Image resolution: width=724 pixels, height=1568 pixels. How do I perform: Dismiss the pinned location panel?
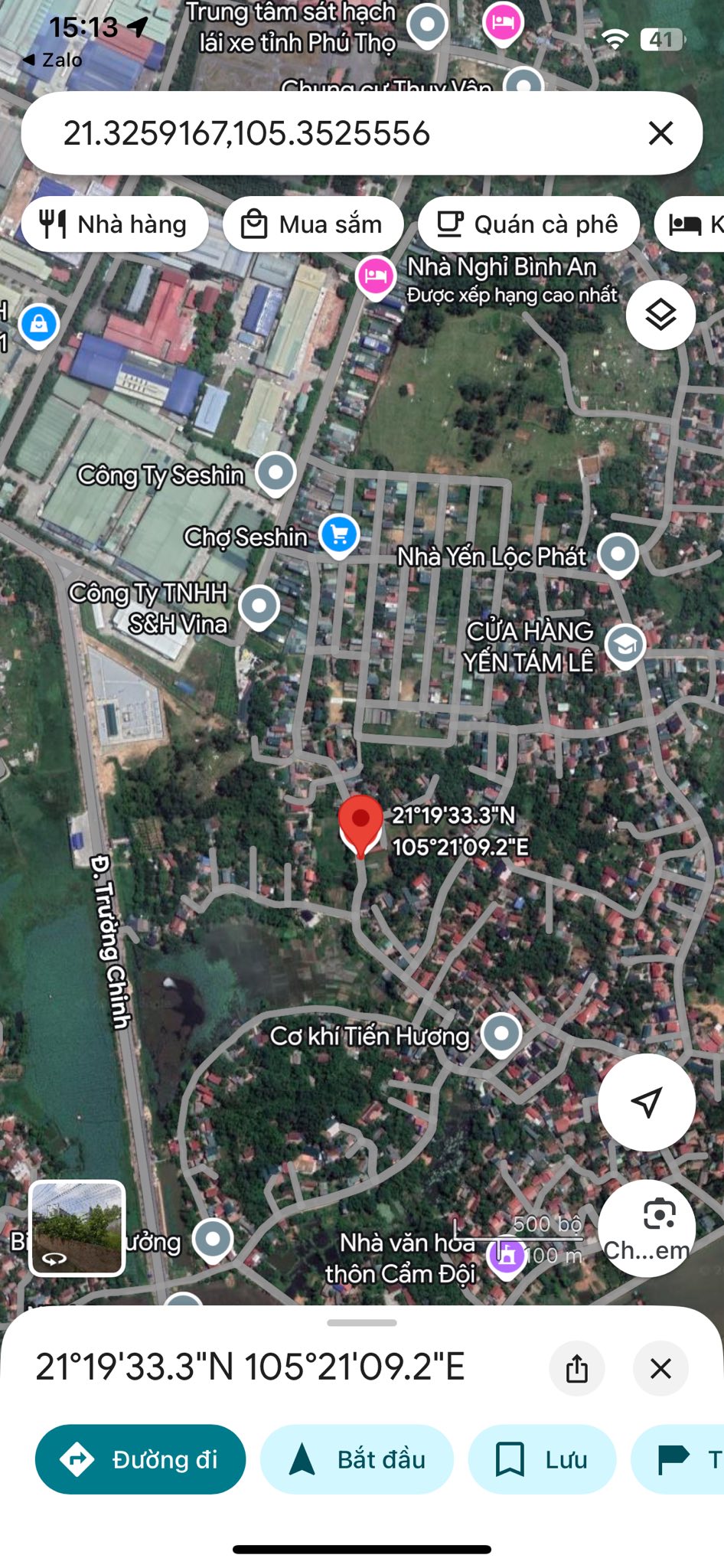660,1368
